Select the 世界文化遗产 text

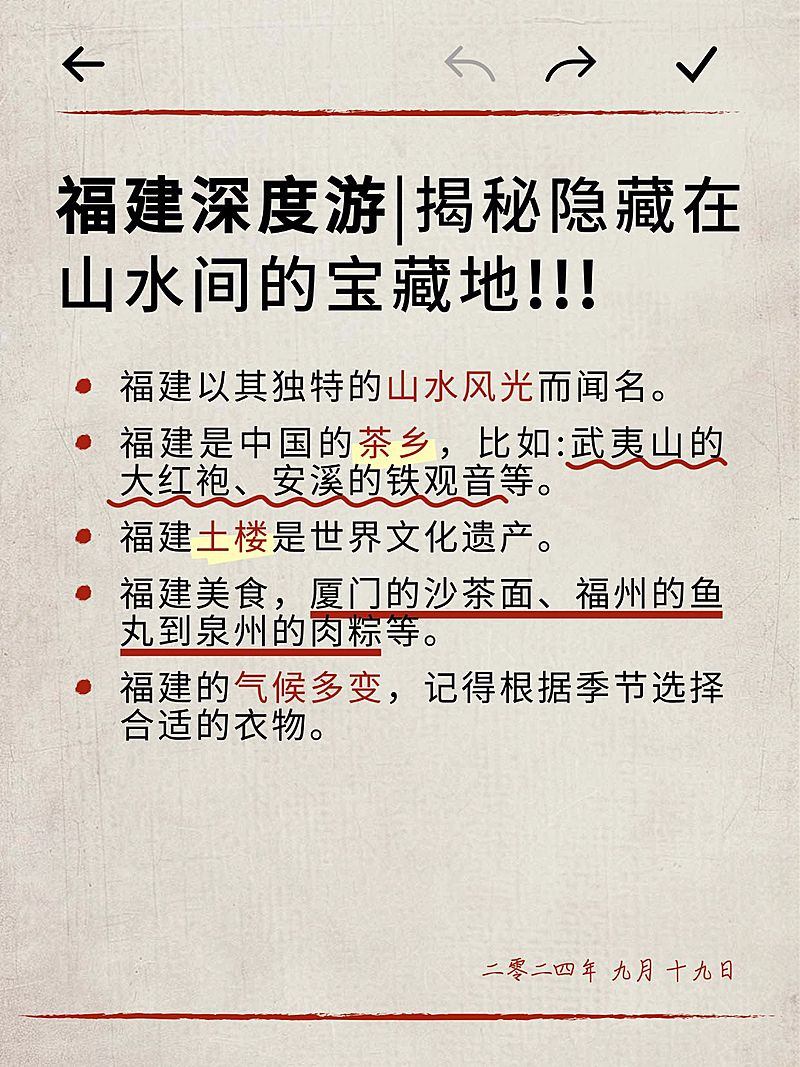tap(420, 536)
